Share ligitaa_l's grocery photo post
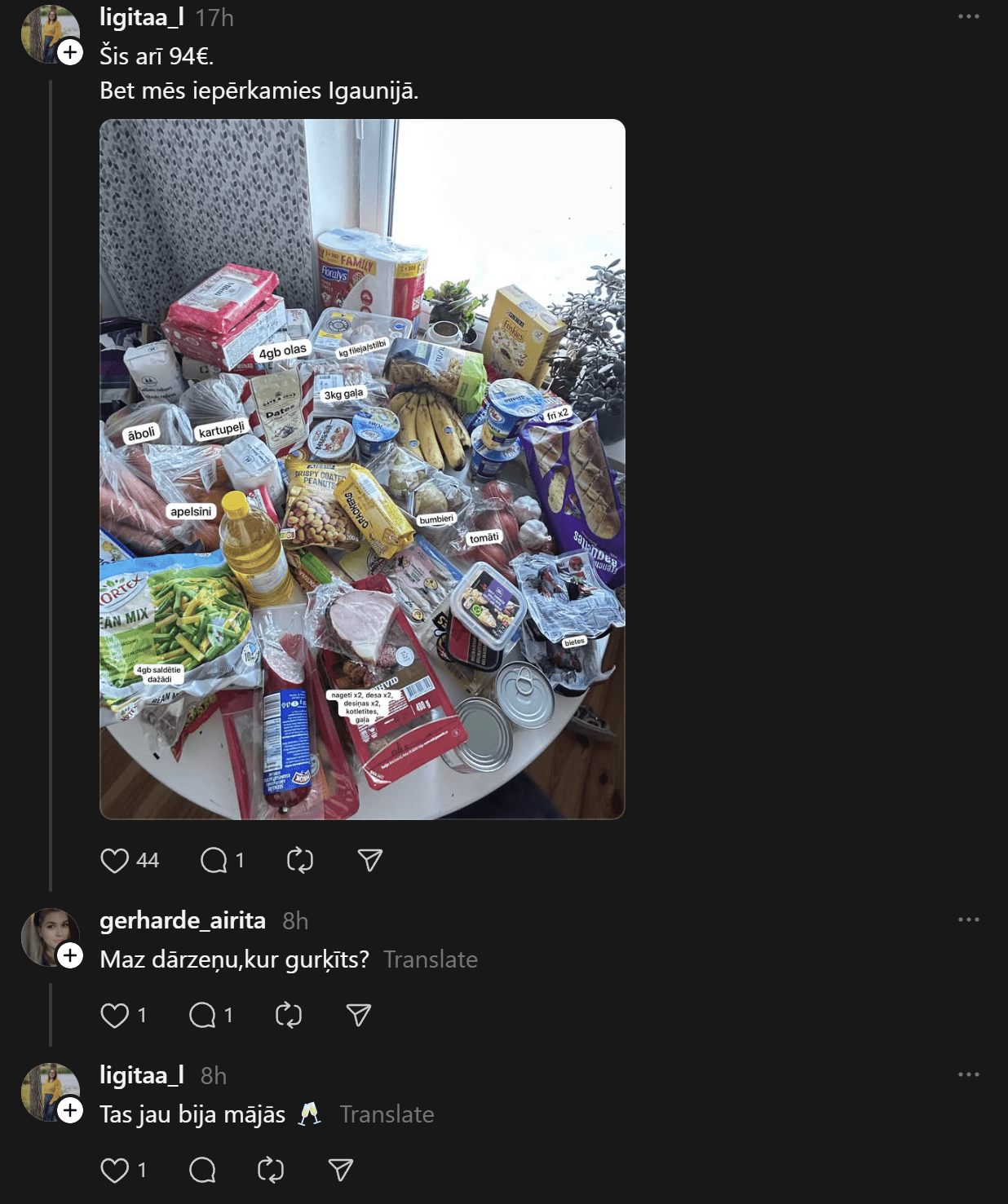The width and height of the screenshot is (1008, 1204). [x=369, y=860]
